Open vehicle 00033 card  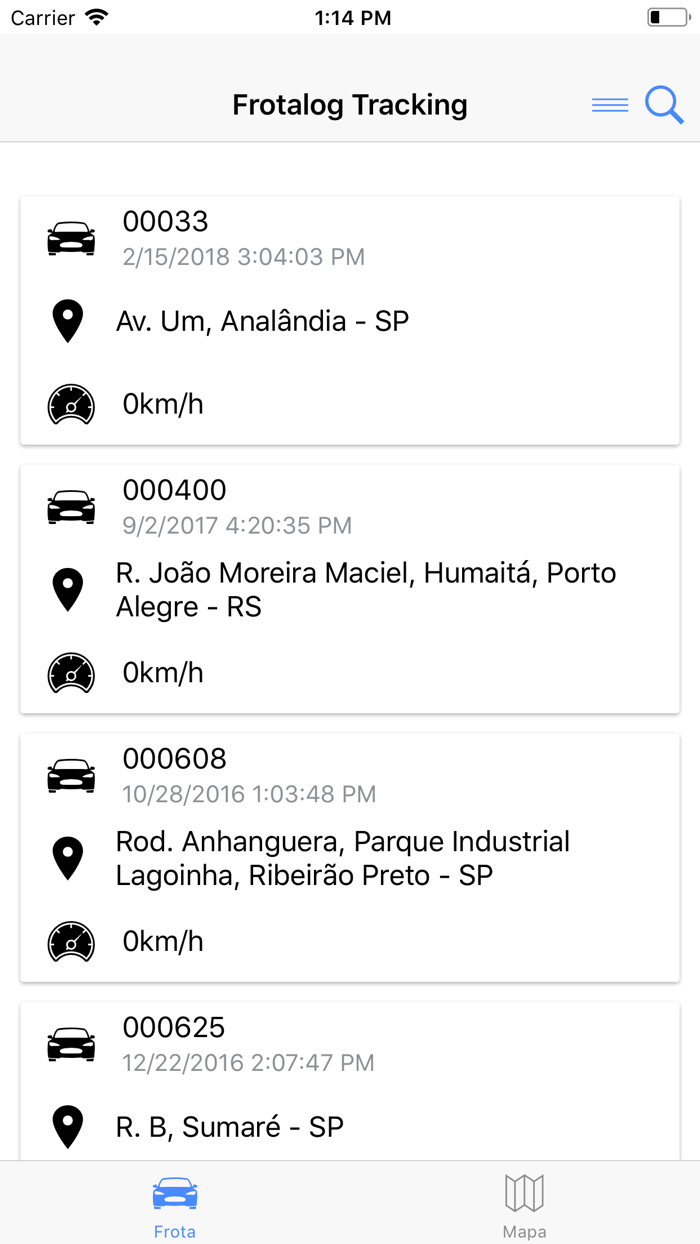pos(350,320)
